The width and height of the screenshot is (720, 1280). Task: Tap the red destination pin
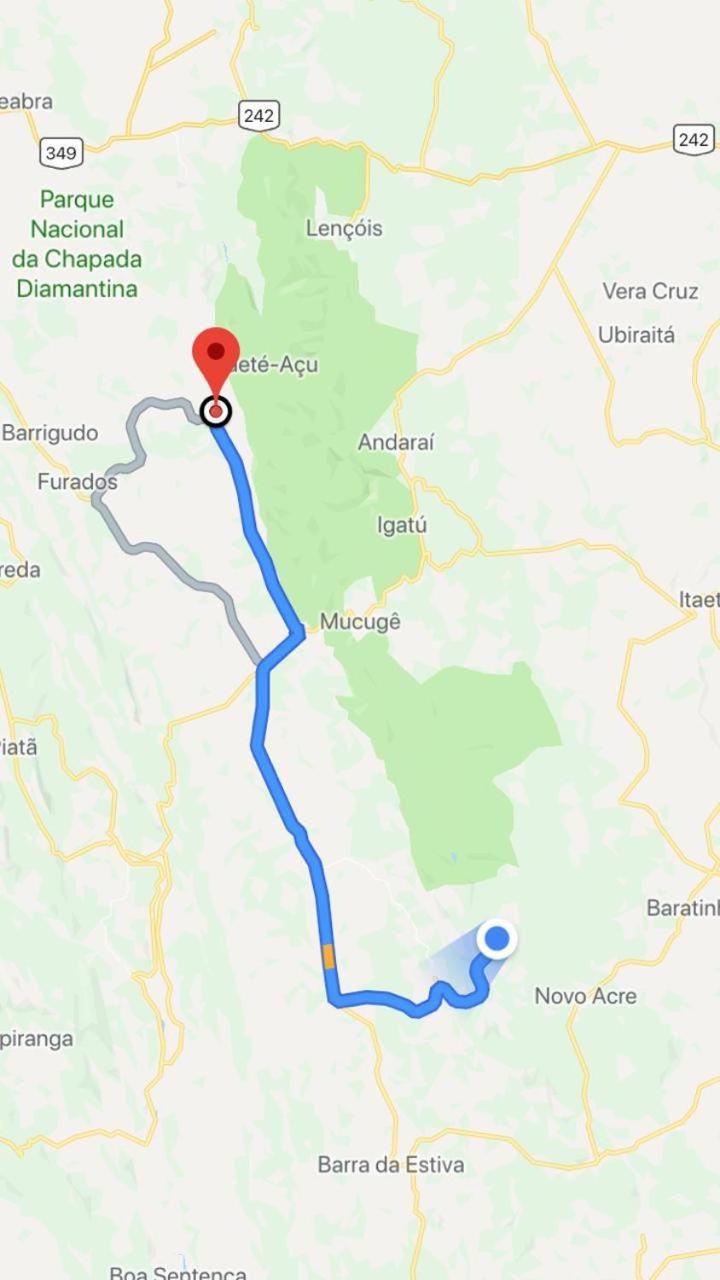point(215,358)
